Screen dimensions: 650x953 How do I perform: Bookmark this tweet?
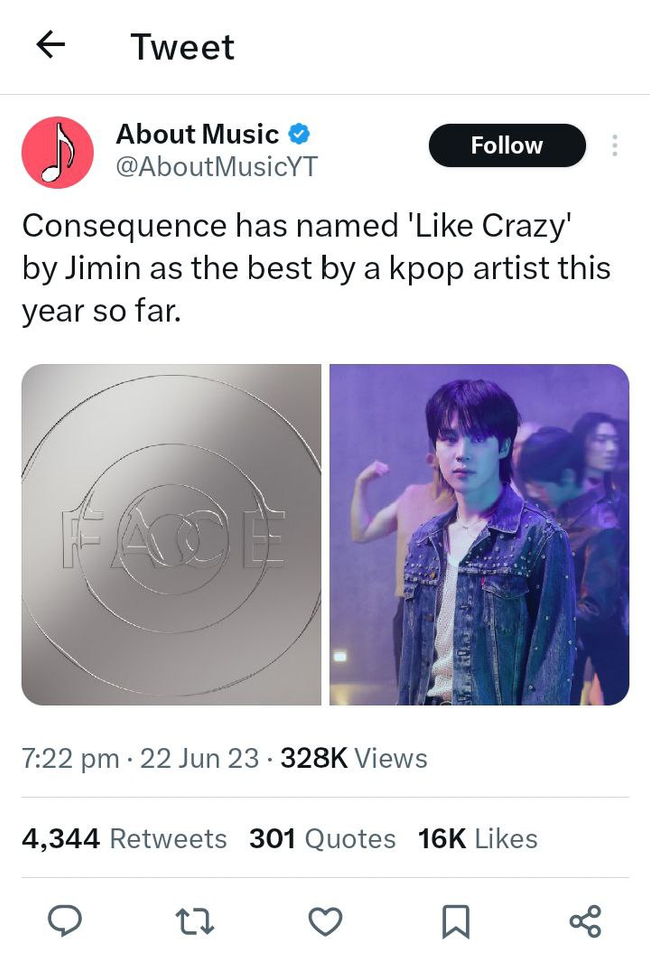click(455, 920)
